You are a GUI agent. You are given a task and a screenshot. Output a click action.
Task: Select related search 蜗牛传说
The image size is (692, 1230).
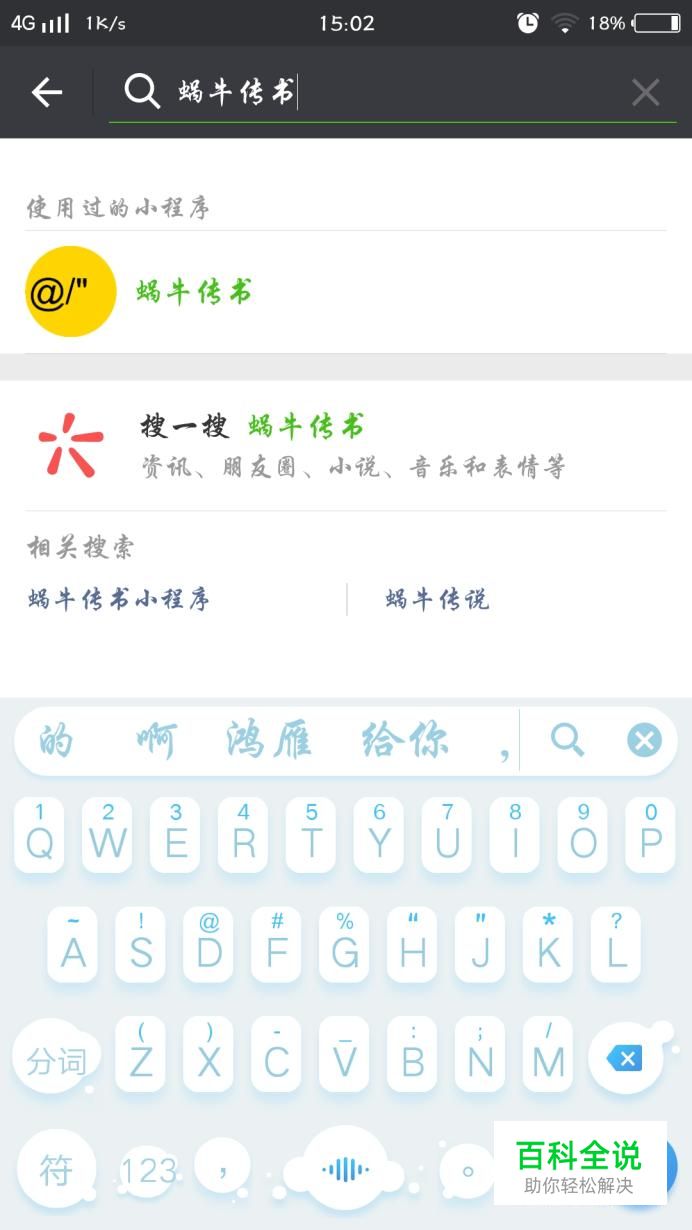[x=437, y=600]
